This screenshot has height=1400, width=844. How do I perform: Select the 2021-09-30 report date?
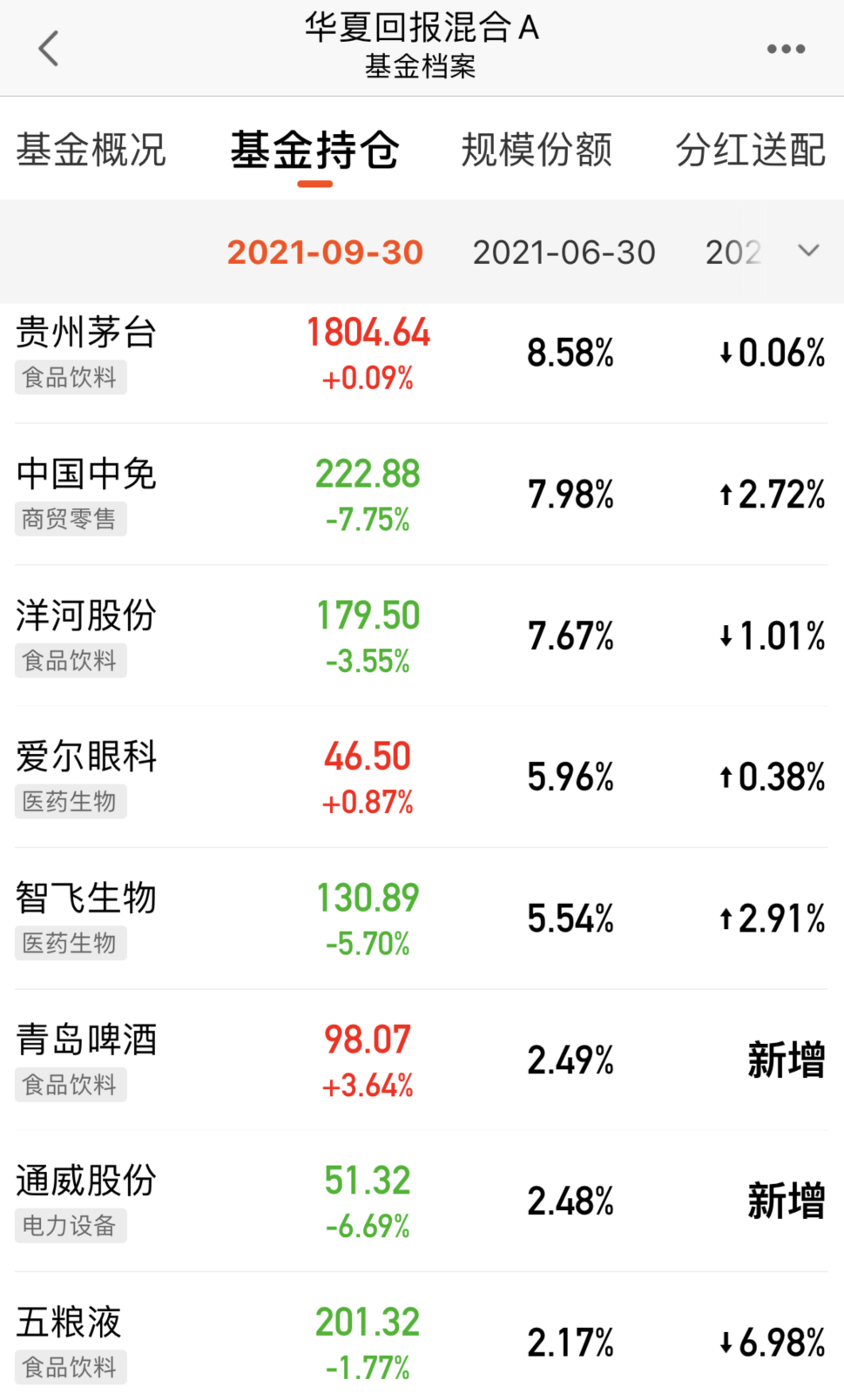(325, 252)
